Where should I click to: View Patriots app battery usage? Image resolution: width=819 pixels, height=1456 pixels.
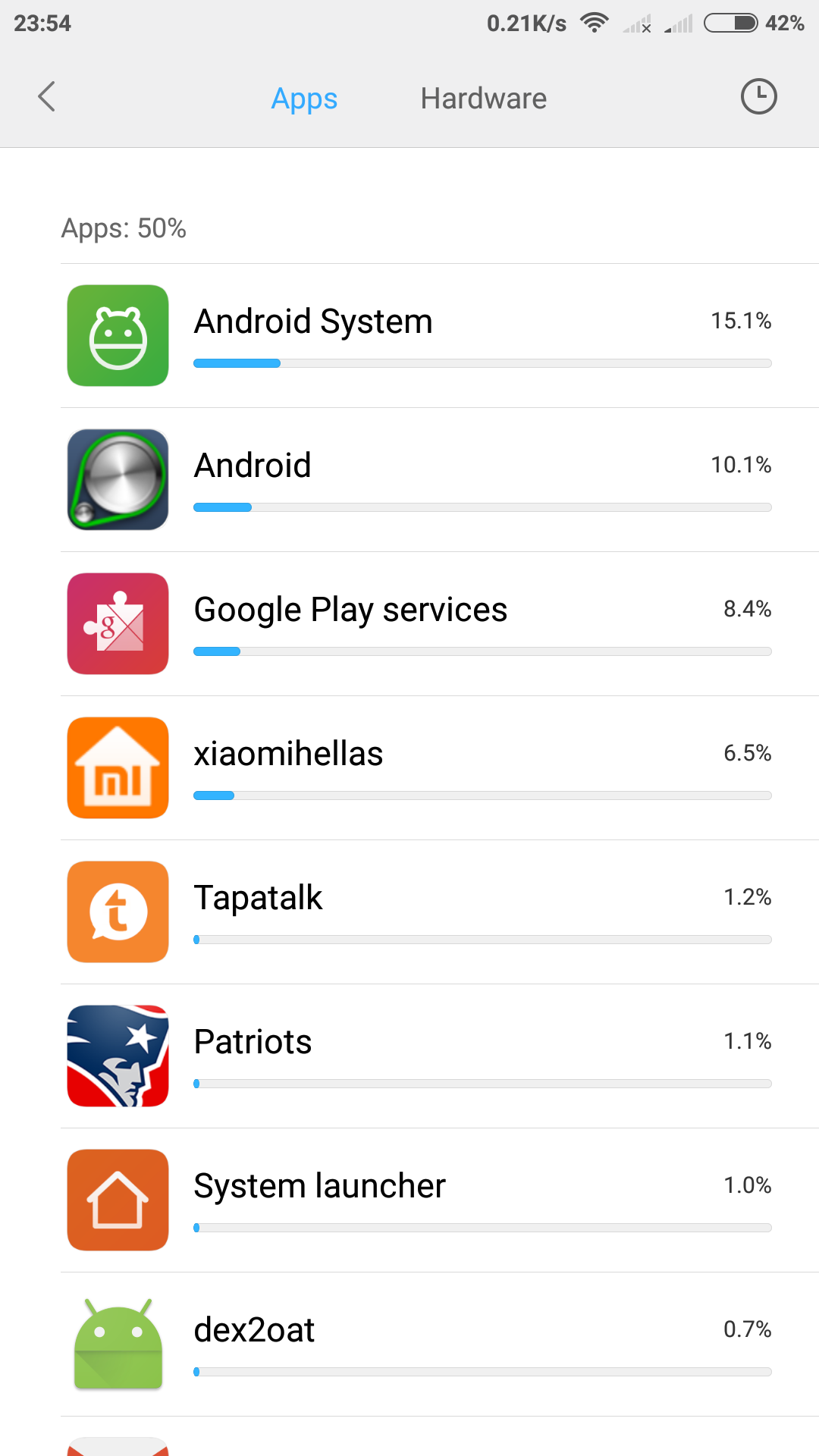click(440, 1056)
